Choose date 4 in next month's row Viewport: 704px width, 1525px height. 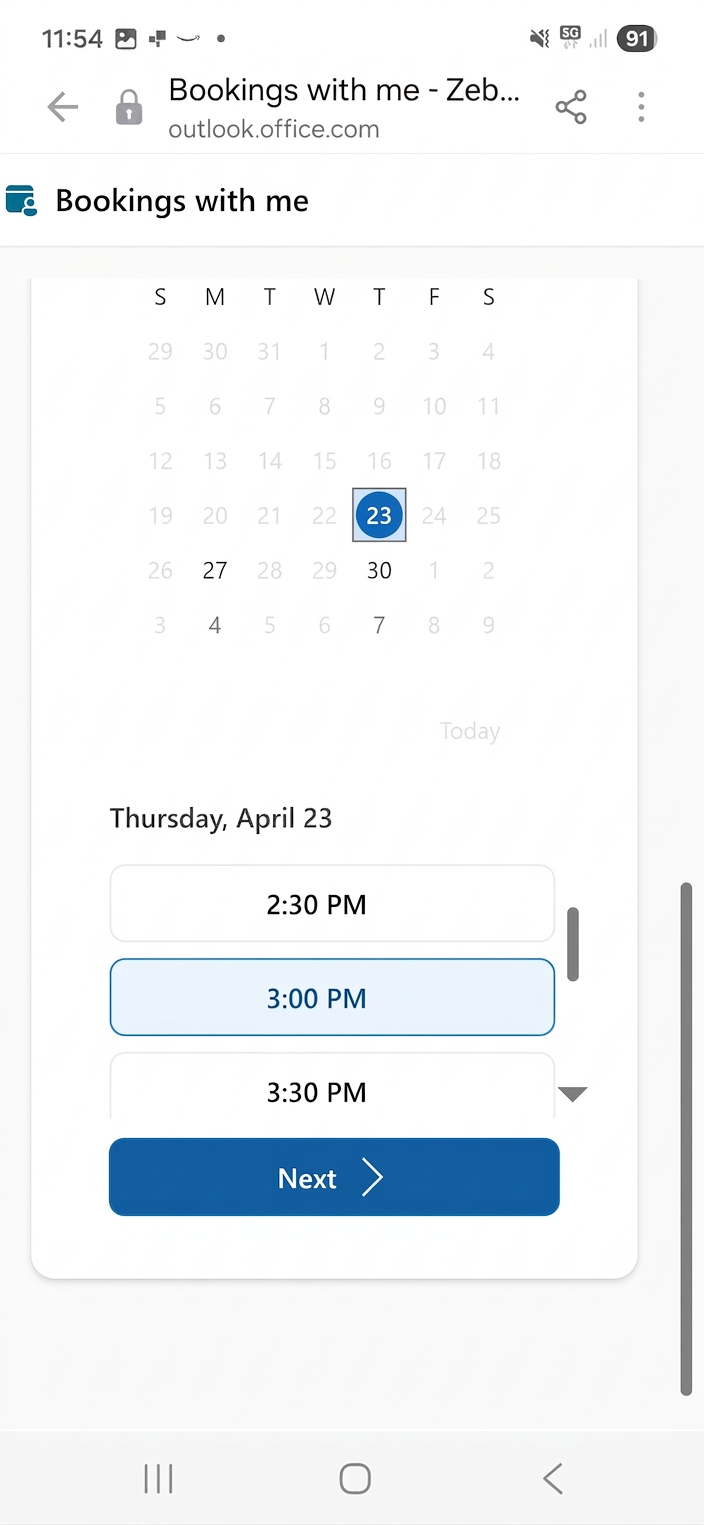click(215, 626)
